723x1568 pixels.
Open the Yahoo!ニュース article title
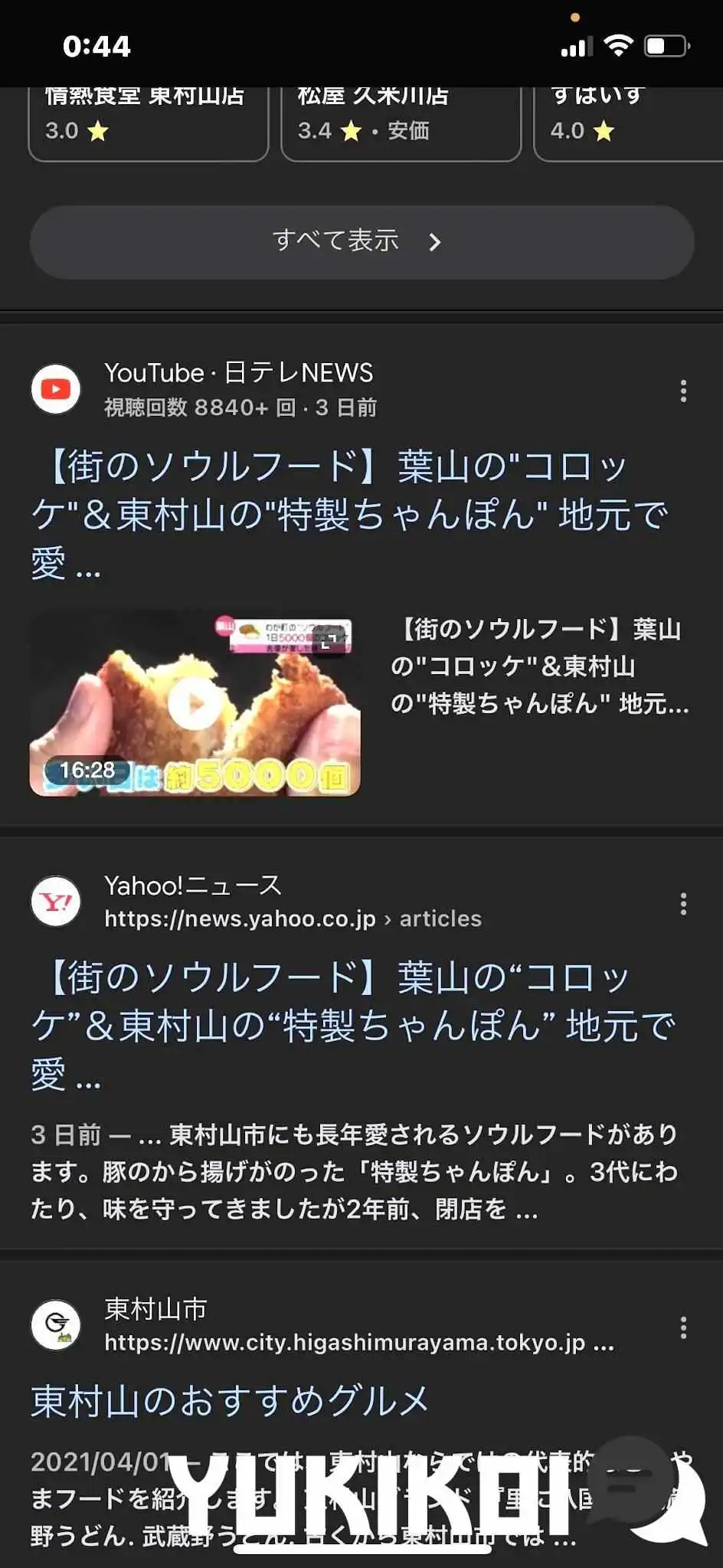(352, 1026)
